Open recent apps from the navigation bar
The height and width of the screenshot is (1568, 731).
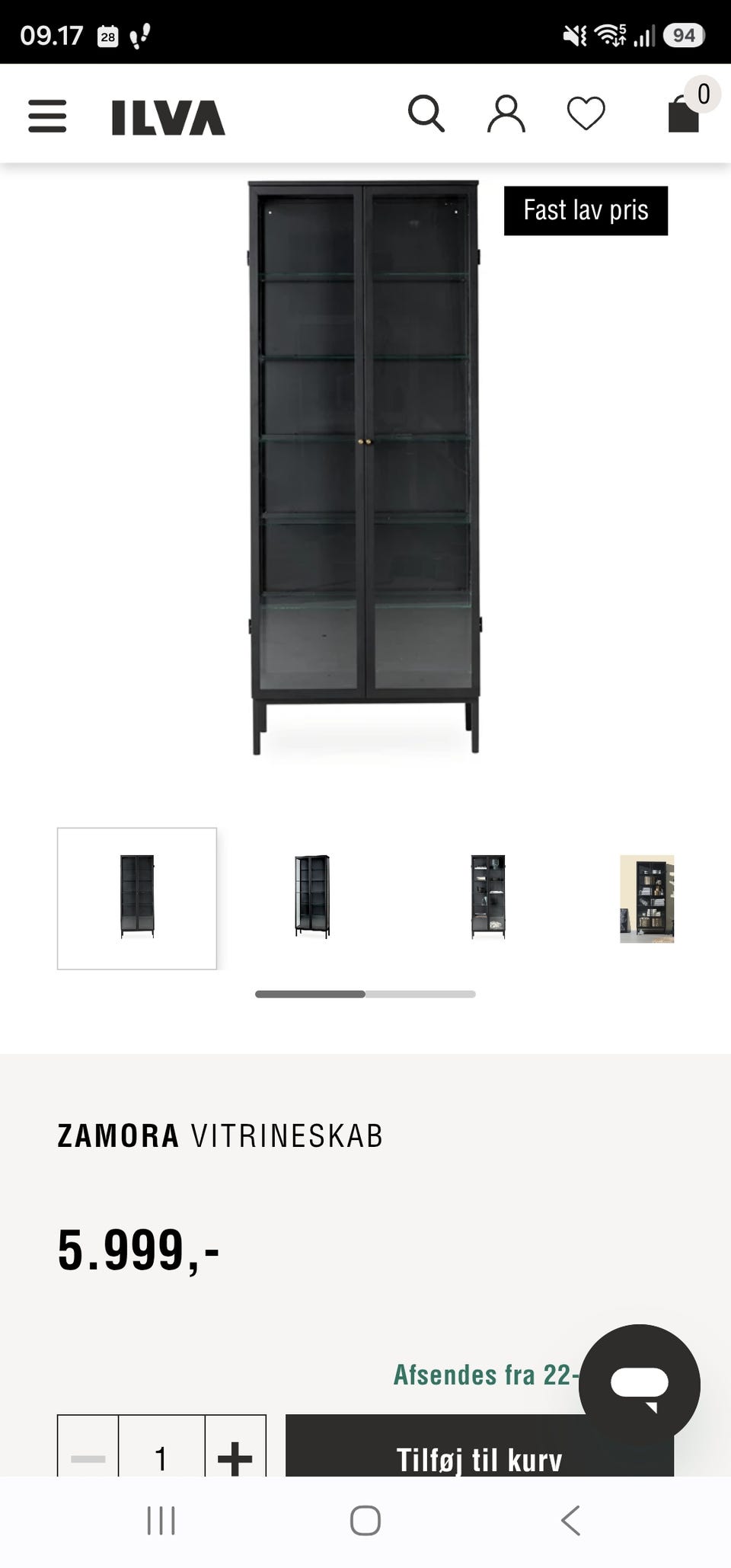161,1521
